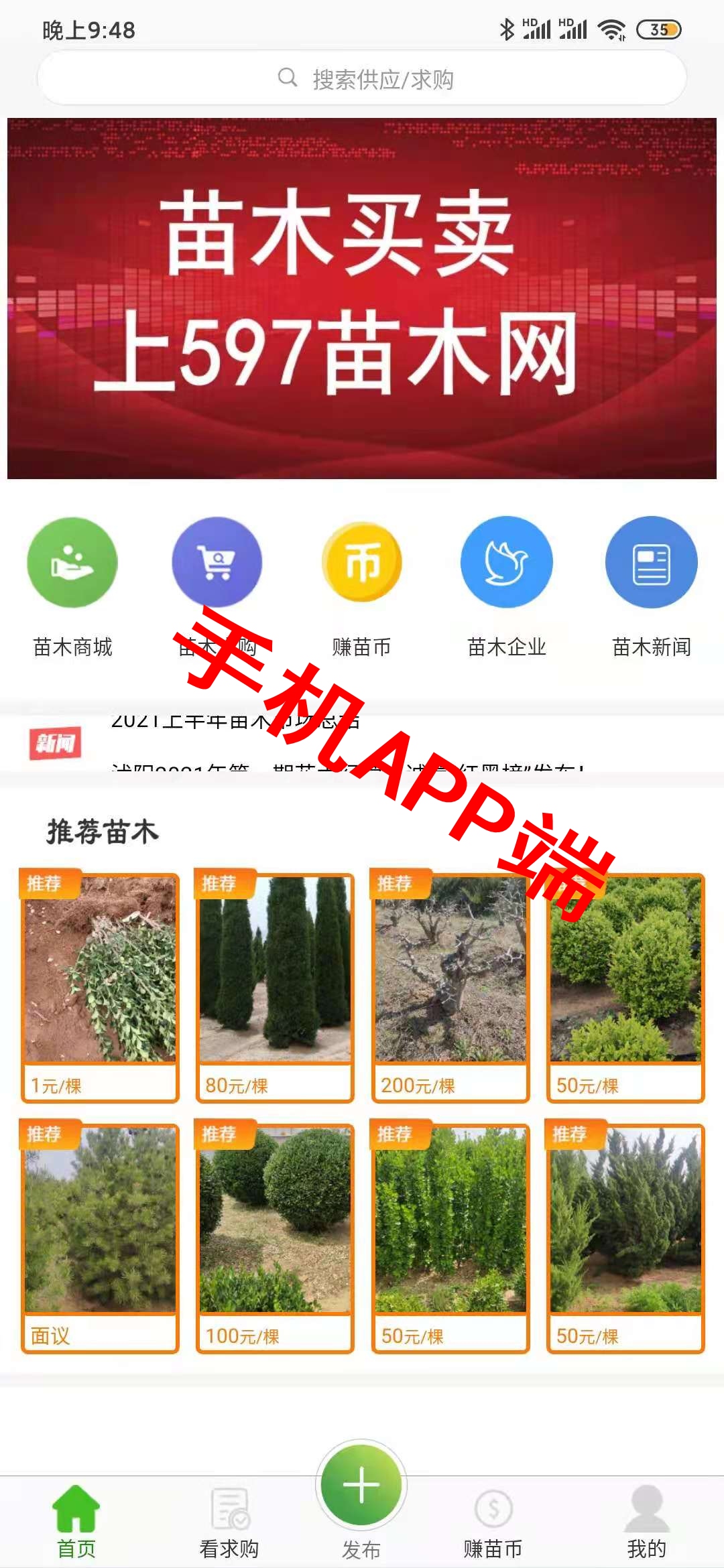Tap the red 新闻 badge next to headlines

tap(57, 742)
